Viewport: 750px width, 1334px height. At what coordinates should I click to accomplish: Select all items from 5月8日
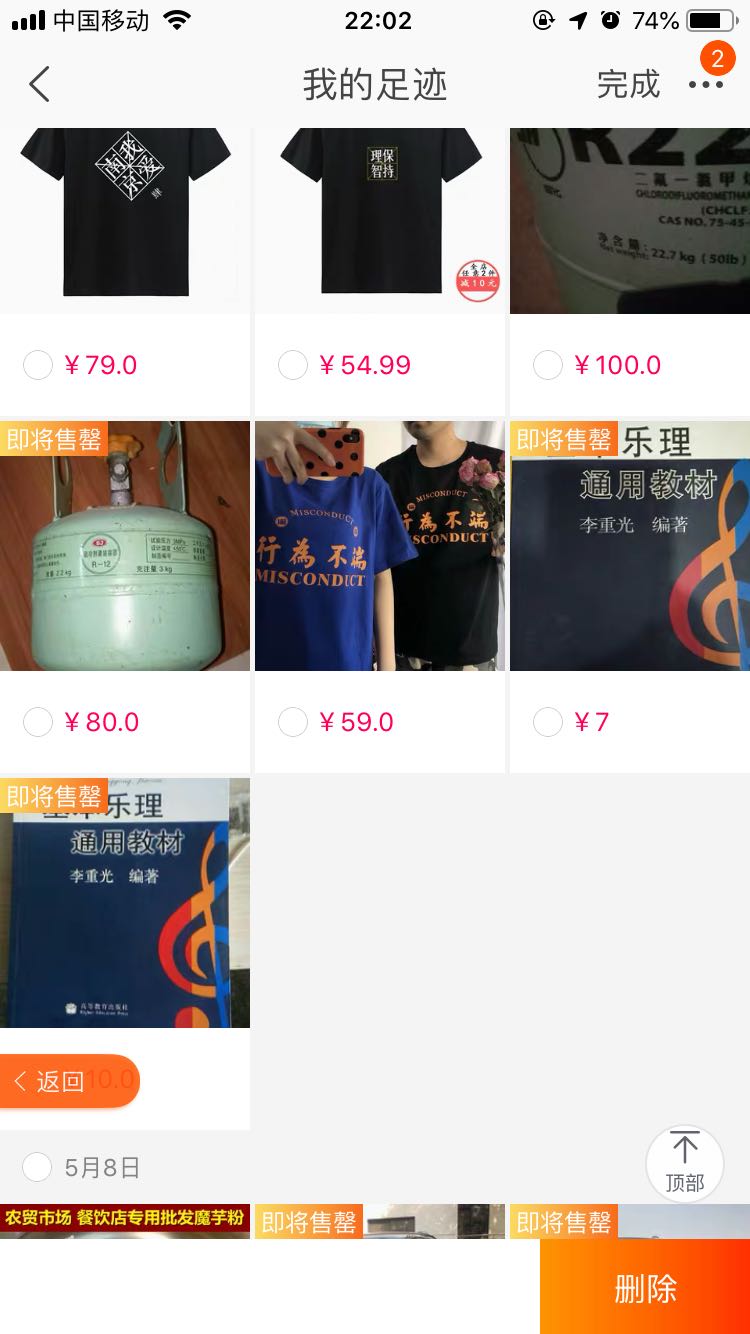[x=38, y=1166]
